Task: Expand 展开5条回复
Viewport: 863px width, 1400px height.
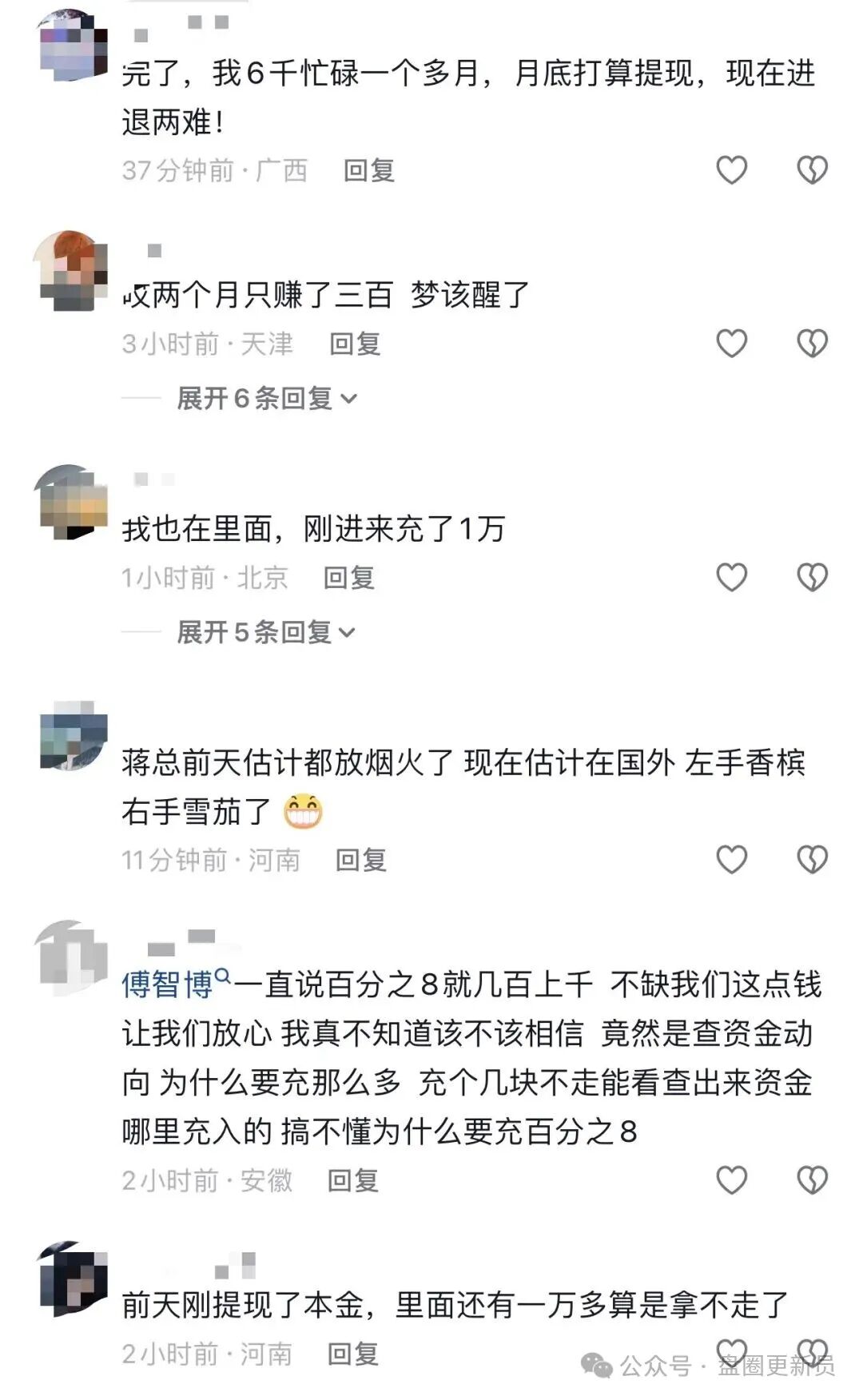Action: pyautogui.click(x=265, y=632)
